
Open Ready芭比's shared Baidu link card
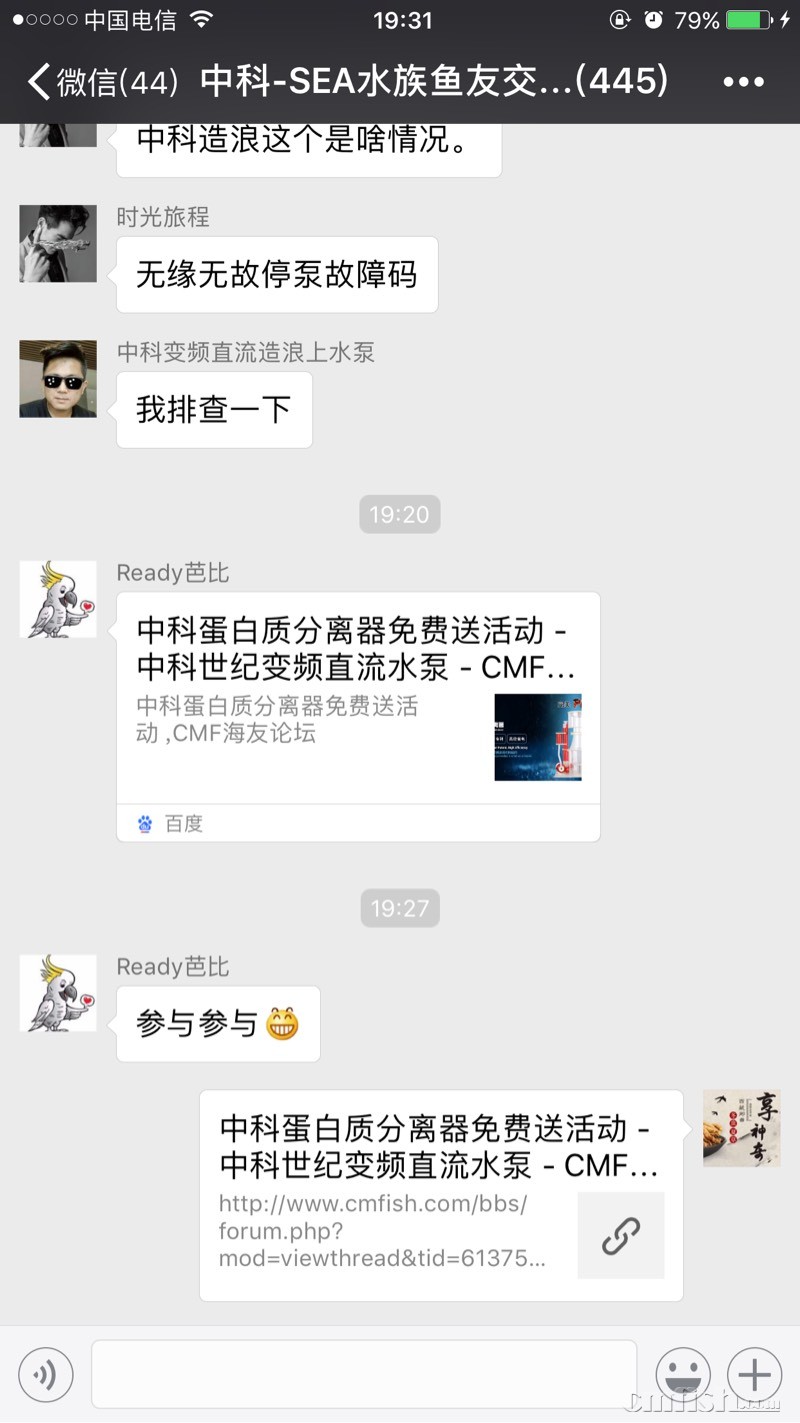coord(358,716)
